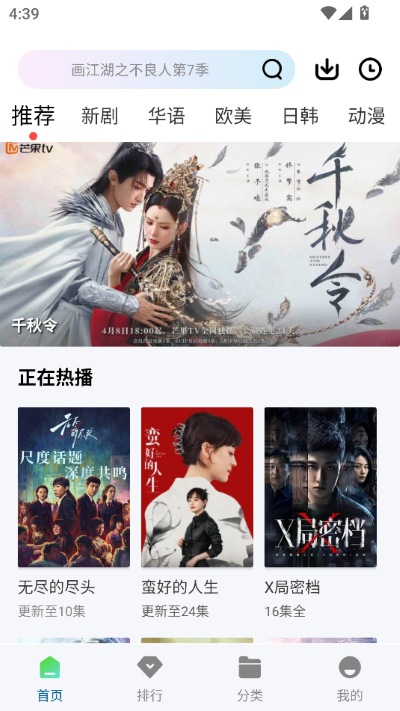This screenshot has width=400, height=711.
Task: Go to the 分类 categories tab
Action: [x=250, y=679]
